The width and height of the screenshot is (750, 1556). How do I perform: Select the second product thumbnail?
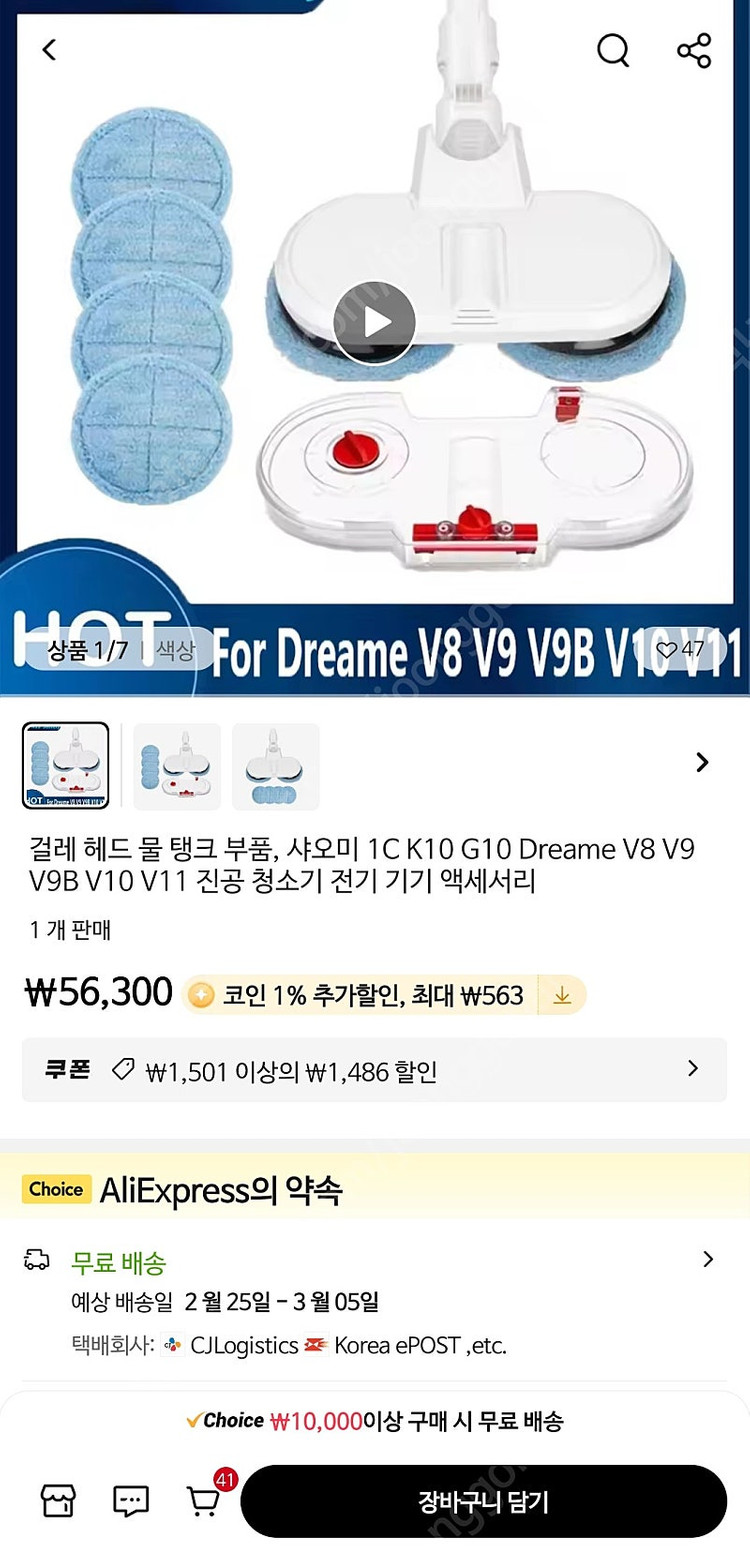point(176,766)
